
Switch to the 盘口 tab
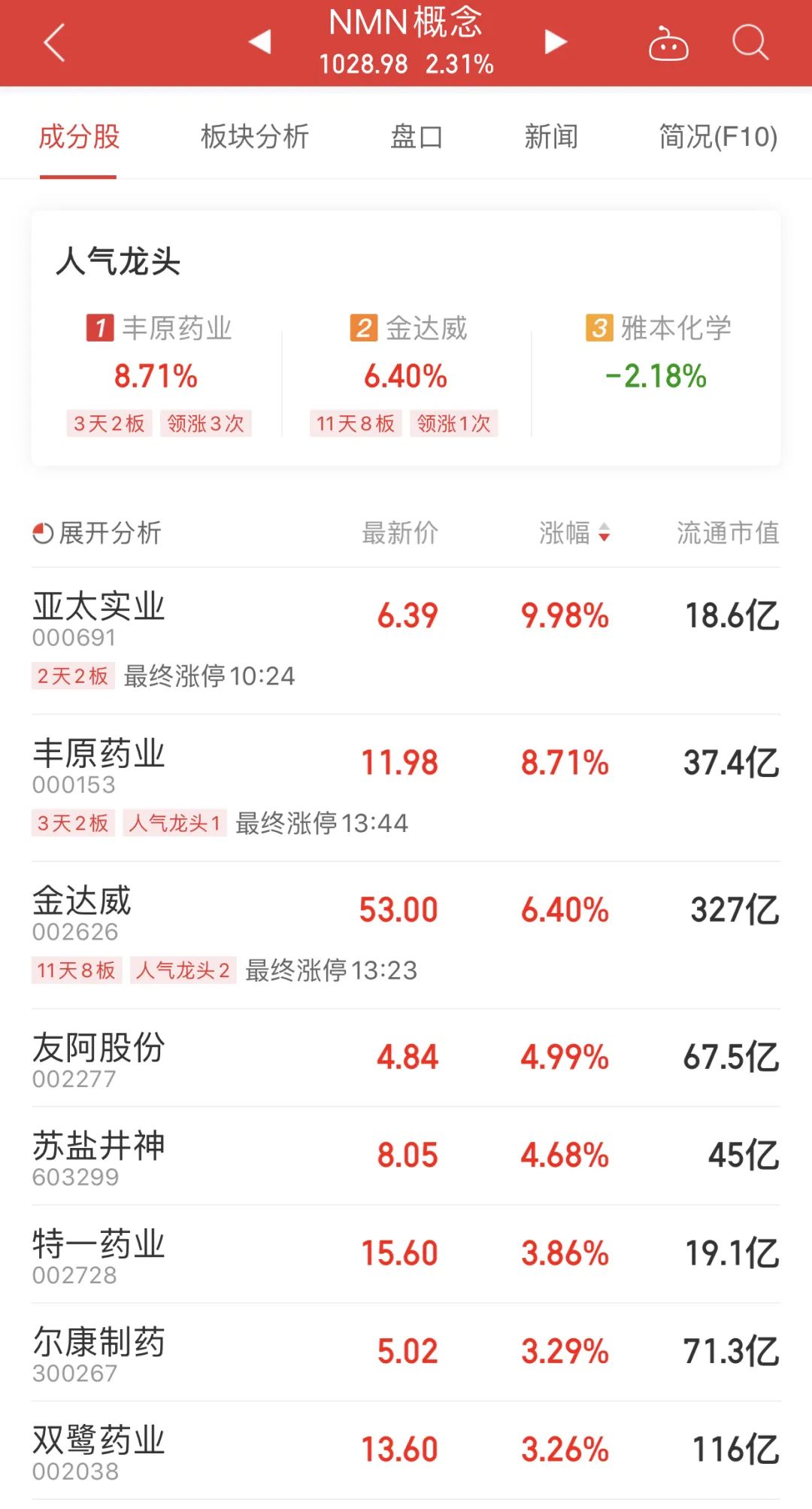point(417,137)
